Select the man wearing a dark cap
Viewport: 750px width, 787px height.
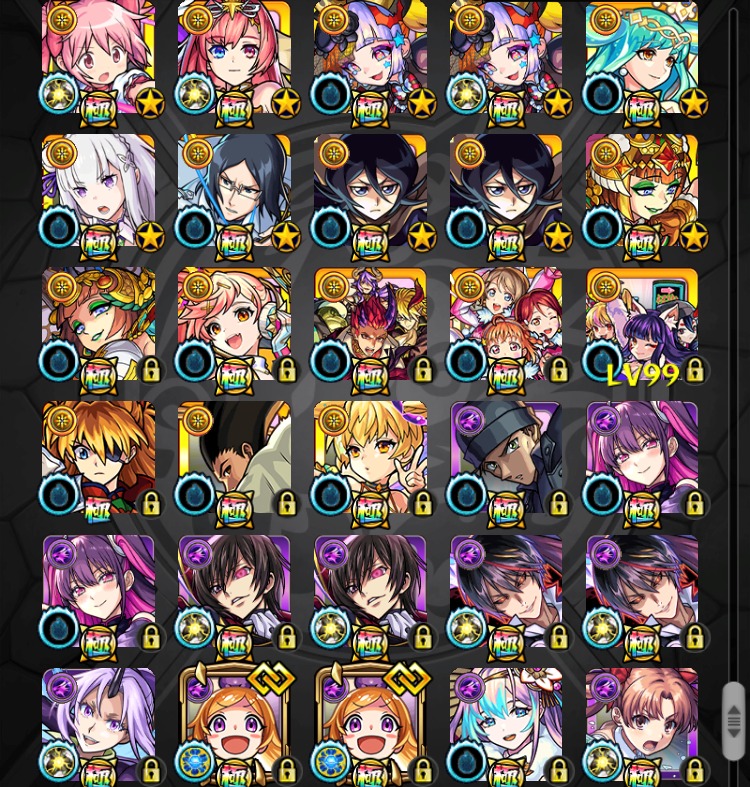click(506, 457)
